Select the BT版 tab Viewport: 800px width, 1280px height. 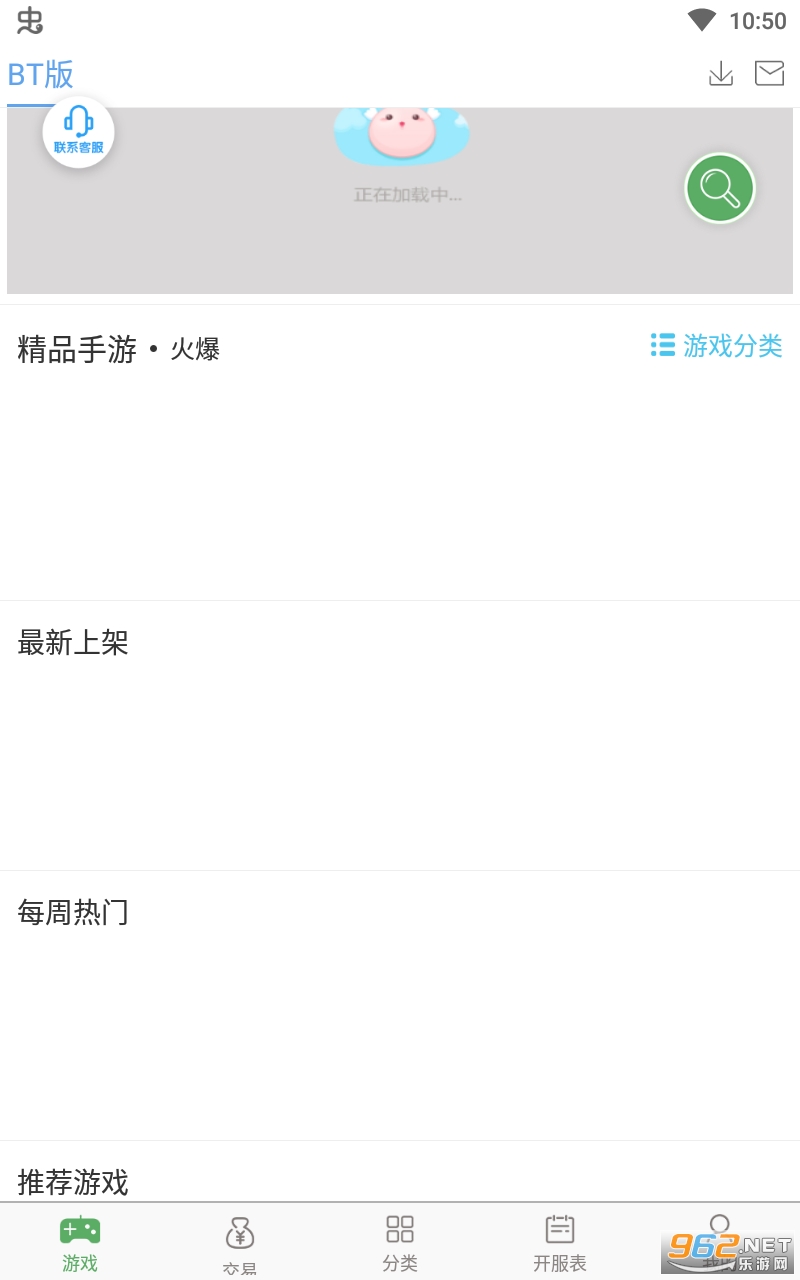pyautogui.click(x=40, y=75)
